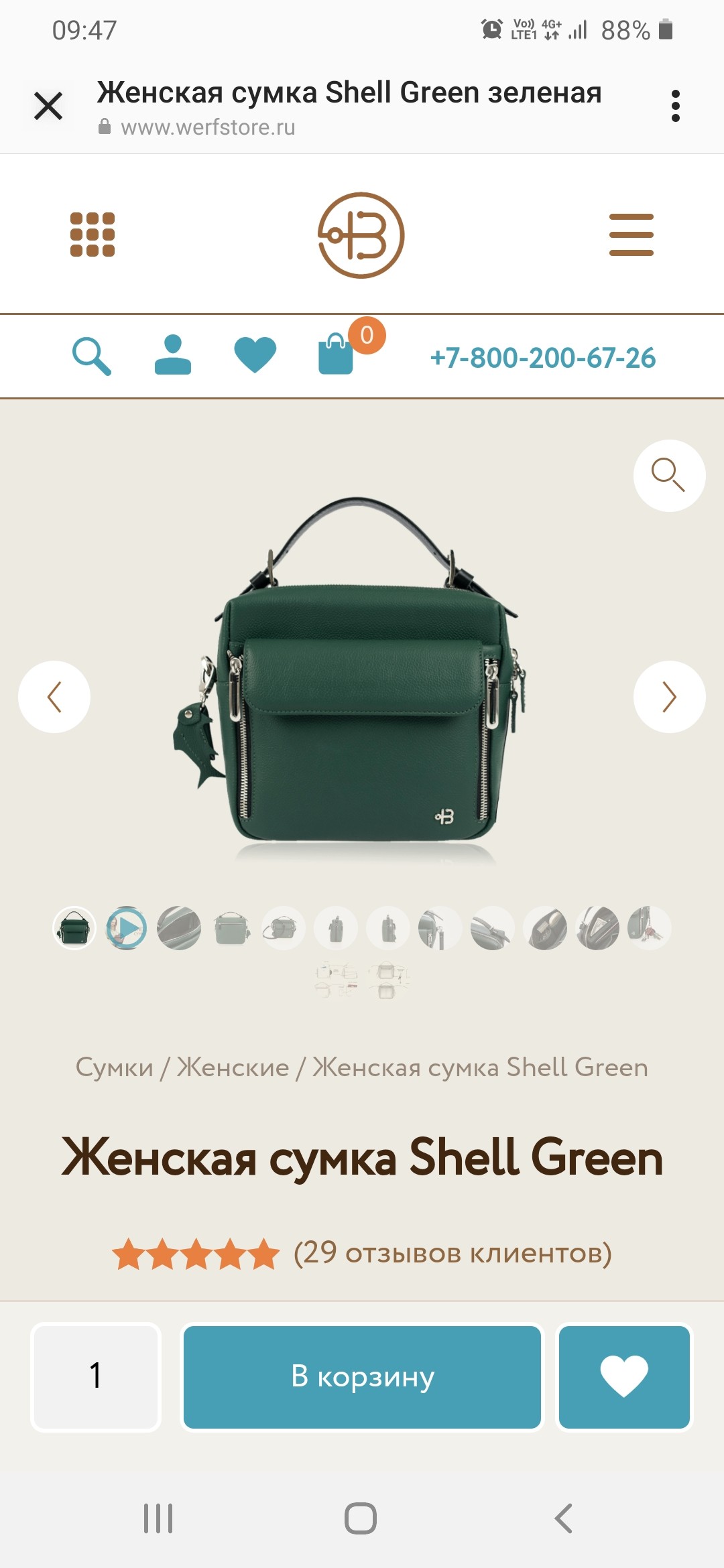Add the bag to wishlist with heart button
The height and width of the screenshot is (1568, 724).
(x=624, y=1377)
